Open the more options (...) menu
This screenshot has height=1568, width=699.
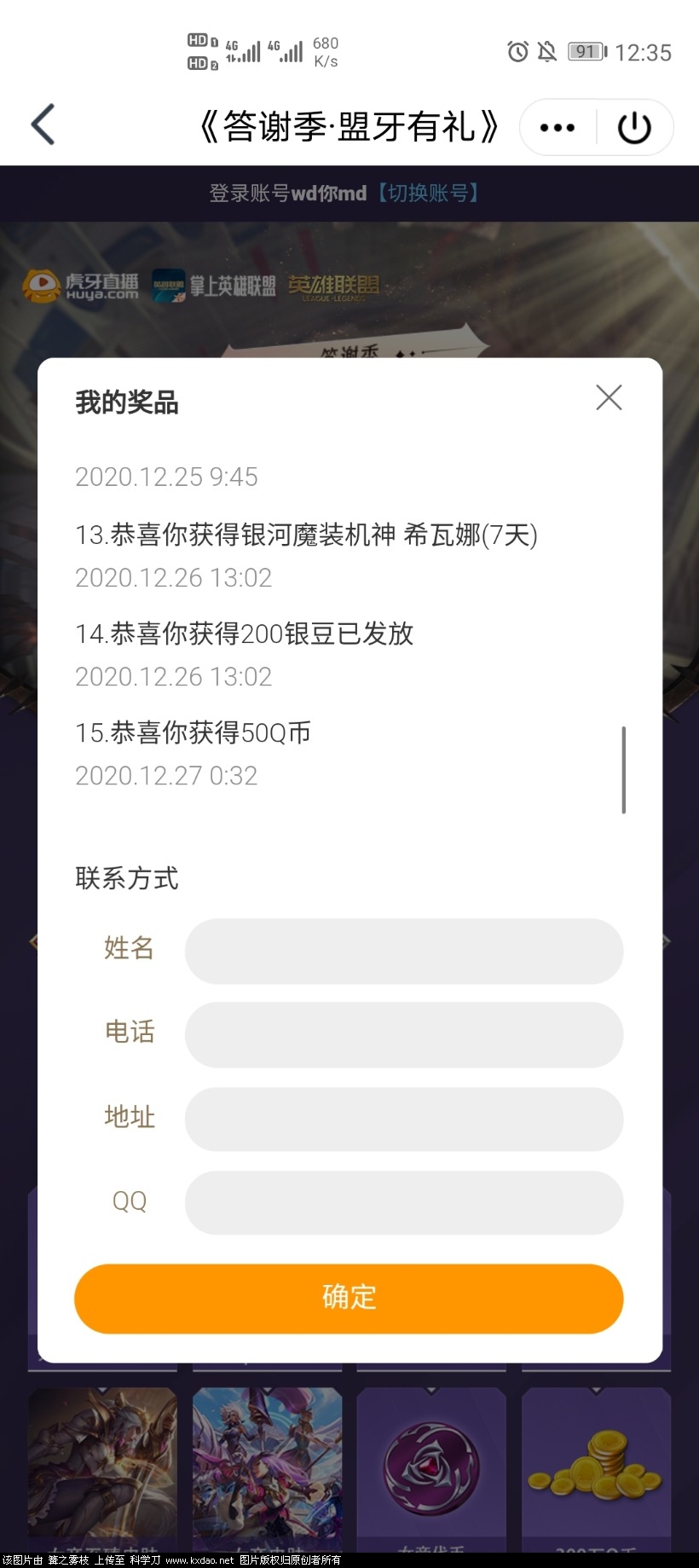coord(556,126)
